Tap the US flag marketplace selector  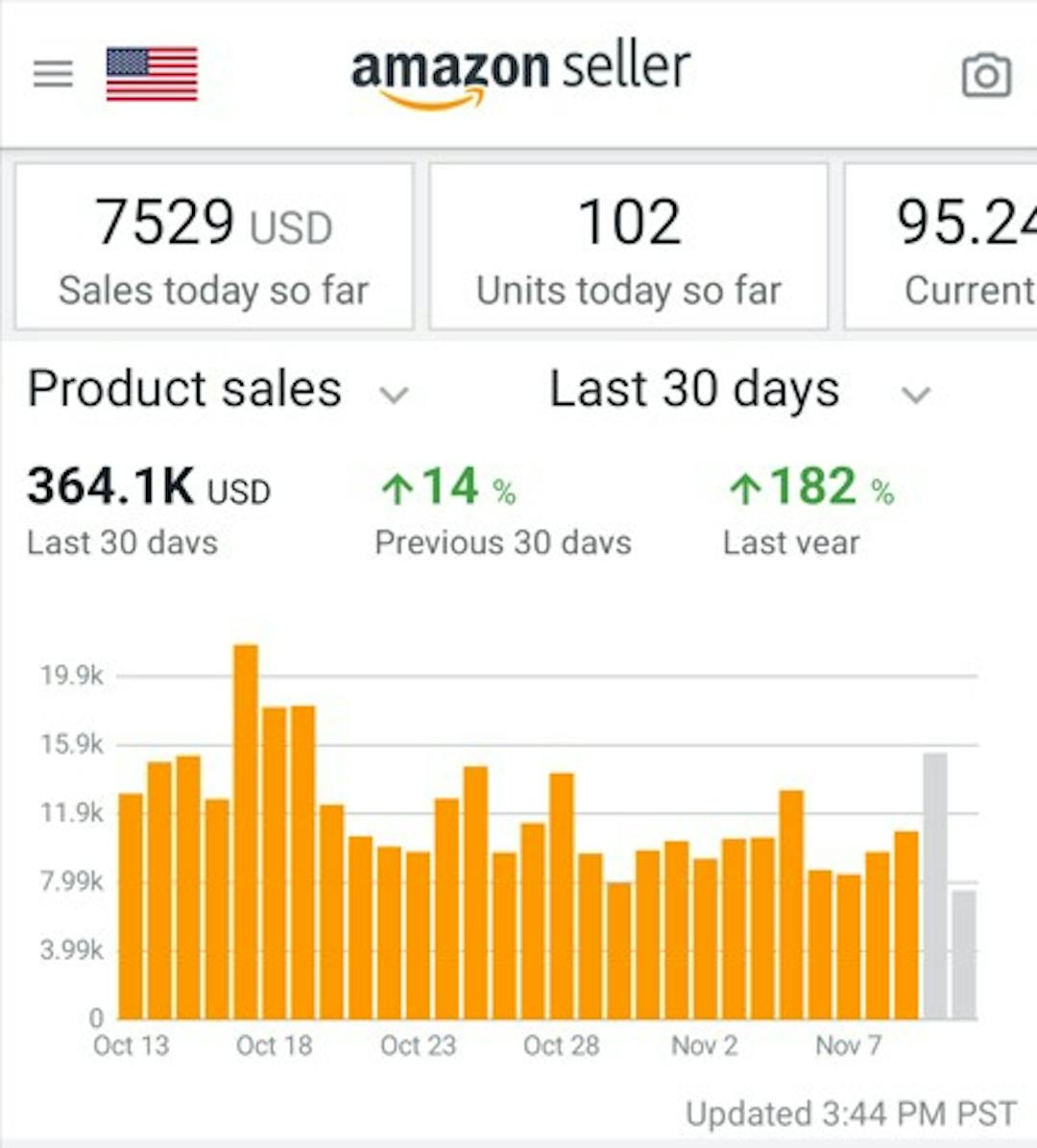pyautogui.click(x=152, y=74)
